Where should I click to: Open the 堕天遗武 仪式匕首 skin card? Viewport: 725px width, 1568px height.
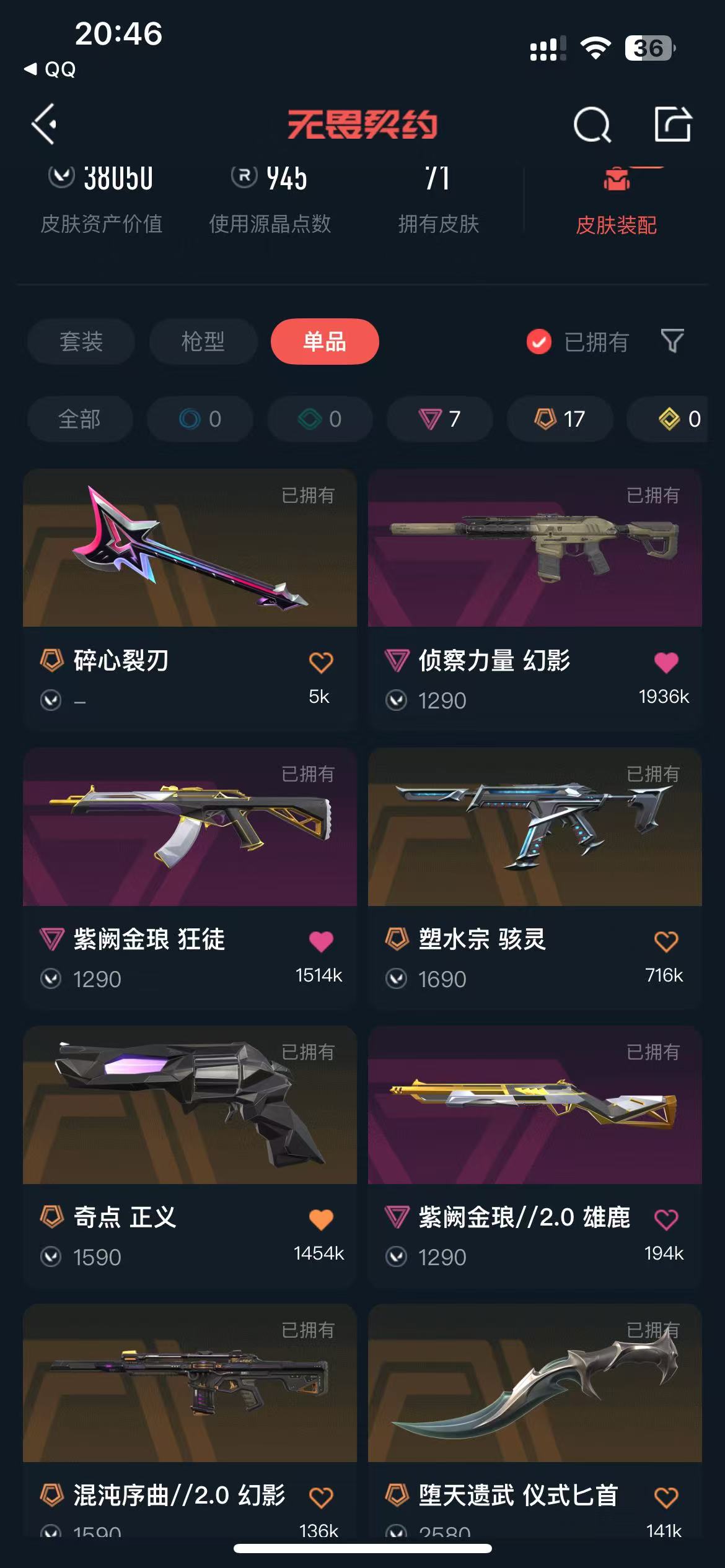[x=534, y=1387]
